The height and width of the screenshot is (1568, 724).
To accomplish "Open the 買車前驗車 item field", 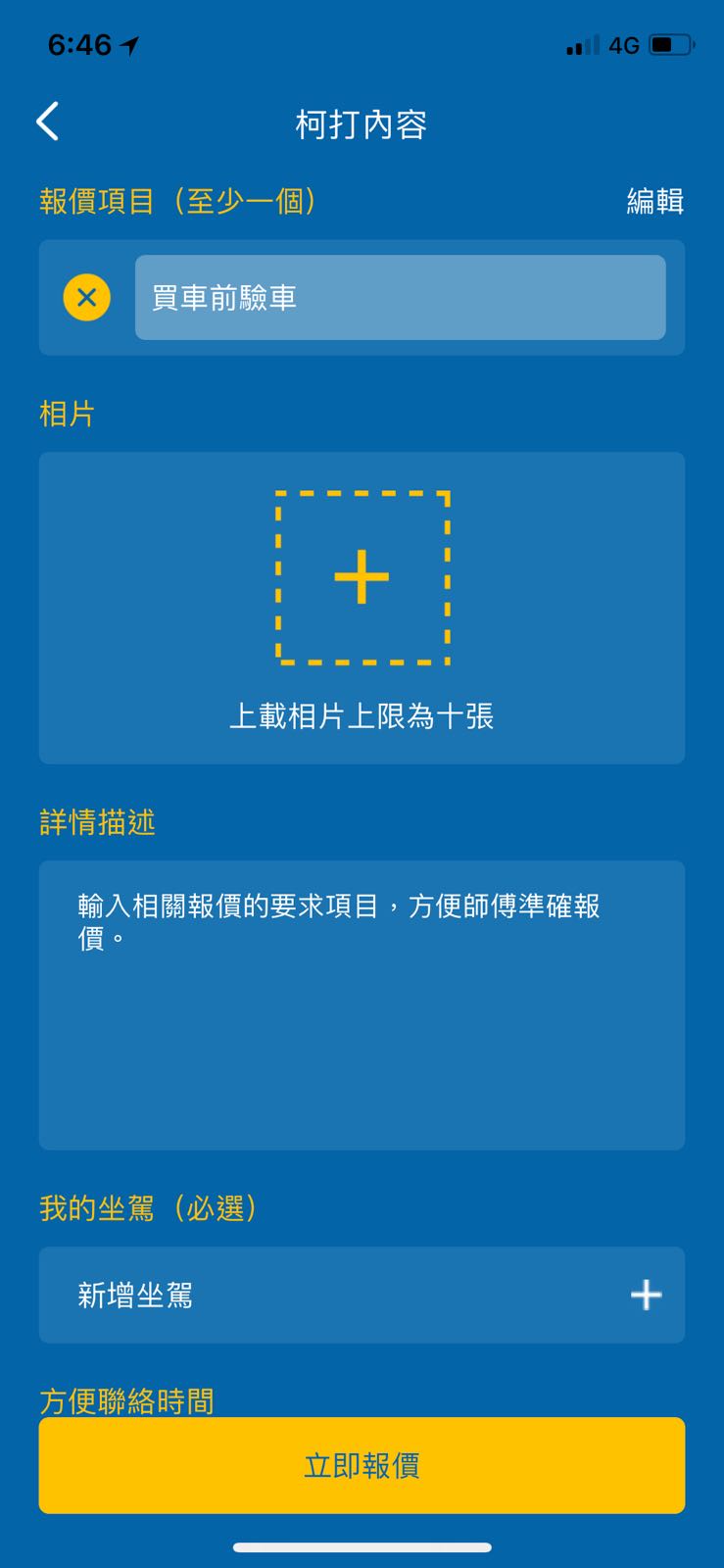I will 400,297.
